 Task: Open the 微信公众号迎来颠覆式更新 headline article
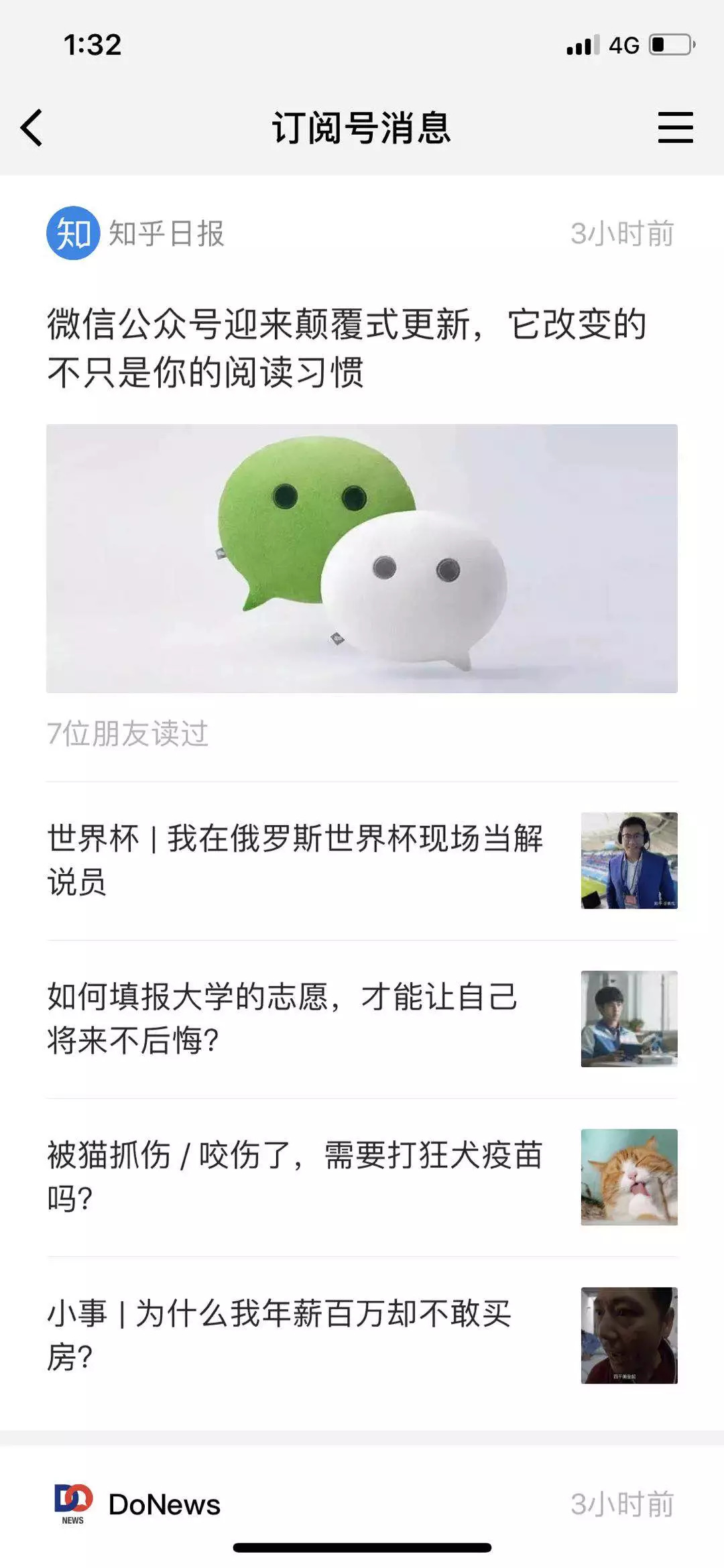(347, 347)
